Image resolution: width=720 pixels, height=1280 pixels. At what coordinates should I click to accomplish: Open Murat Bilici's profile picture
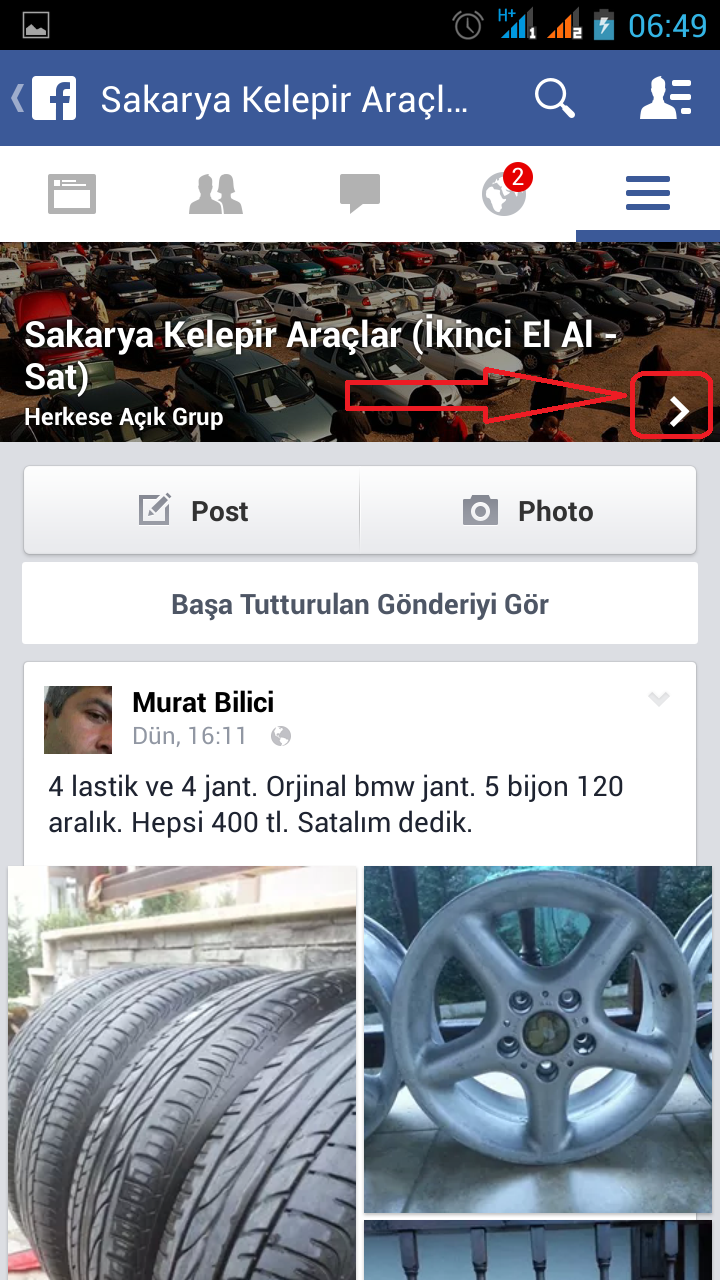coord(78,719)
